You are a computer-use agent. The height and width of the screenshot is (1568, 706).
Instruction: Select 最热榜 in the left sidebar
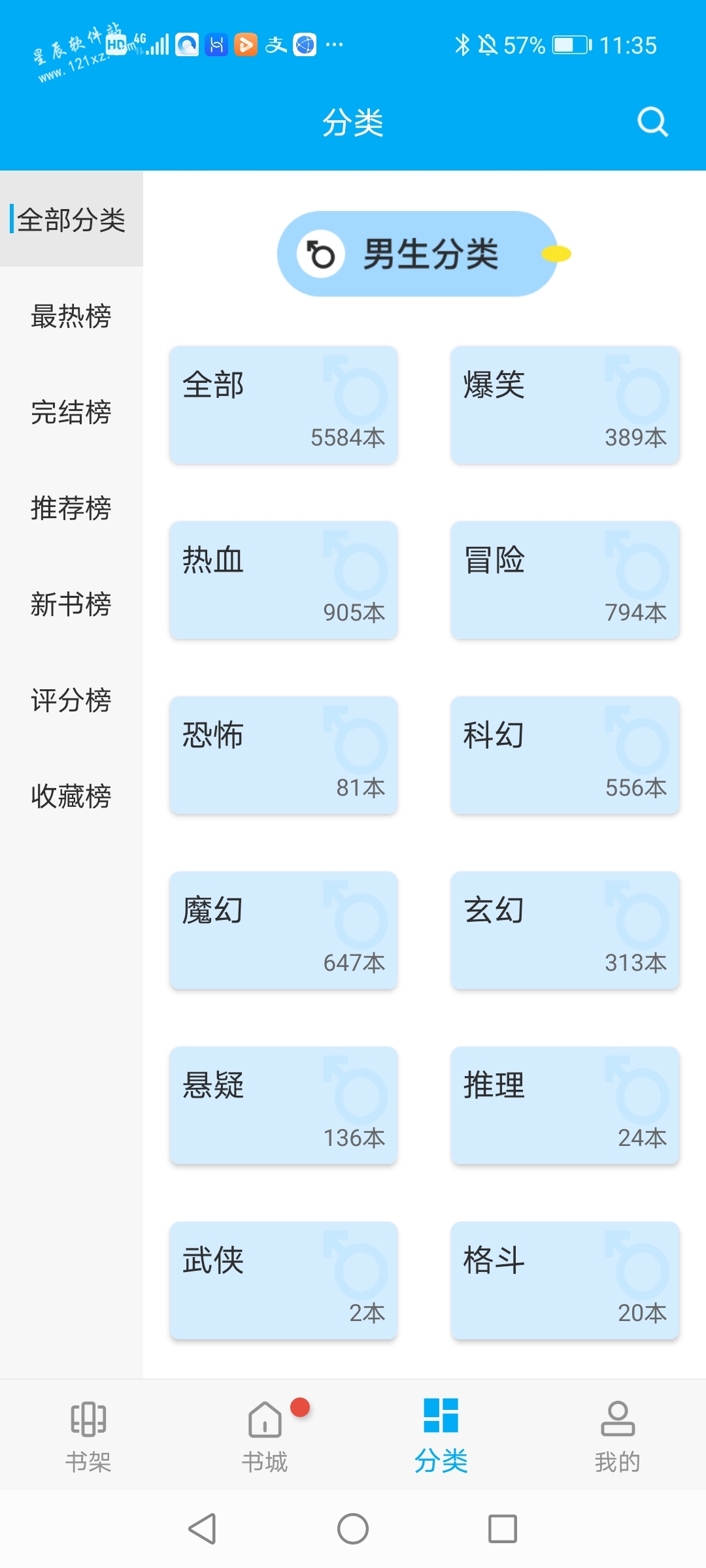coord(71,316)
